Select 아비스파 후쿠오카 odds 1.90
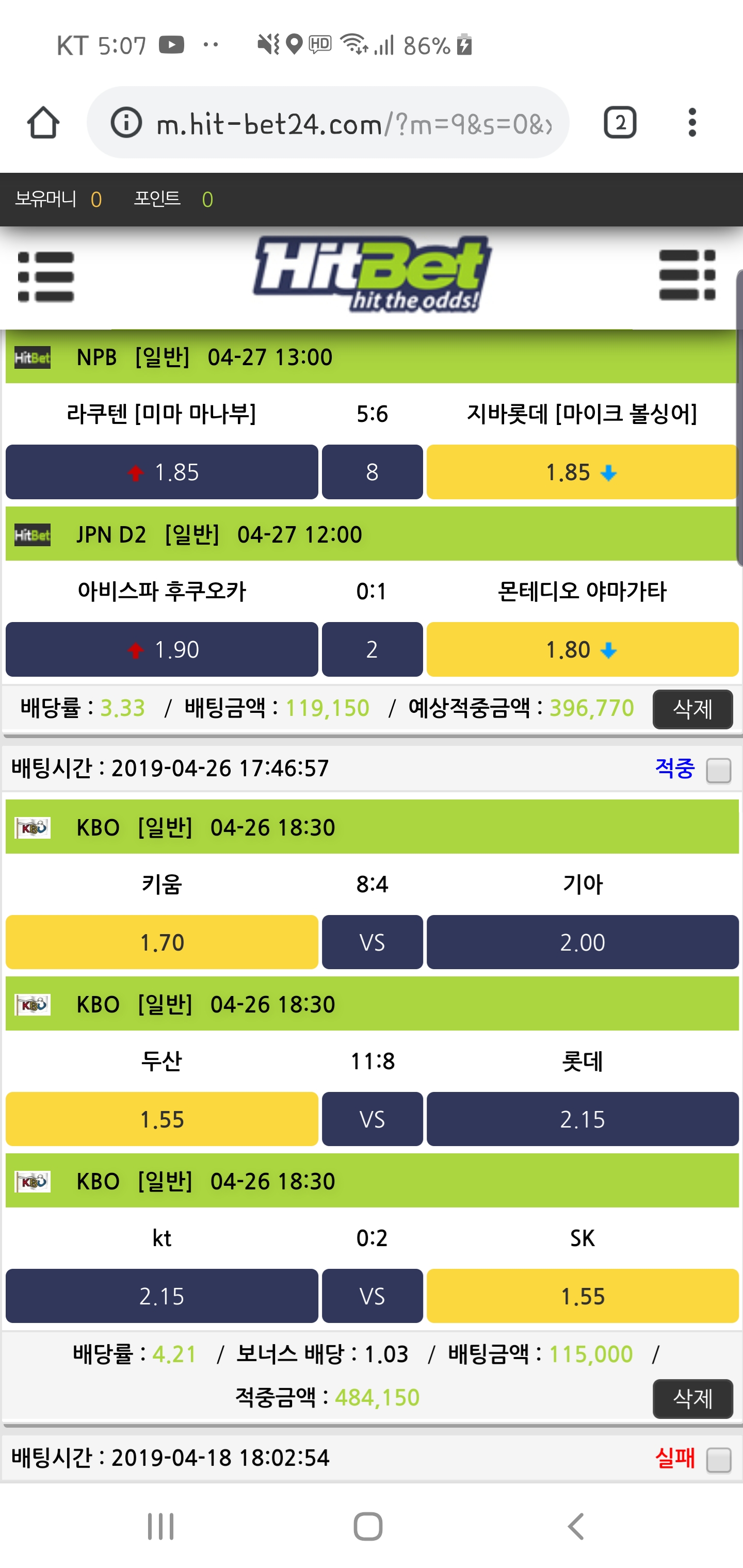 (161, 649)
